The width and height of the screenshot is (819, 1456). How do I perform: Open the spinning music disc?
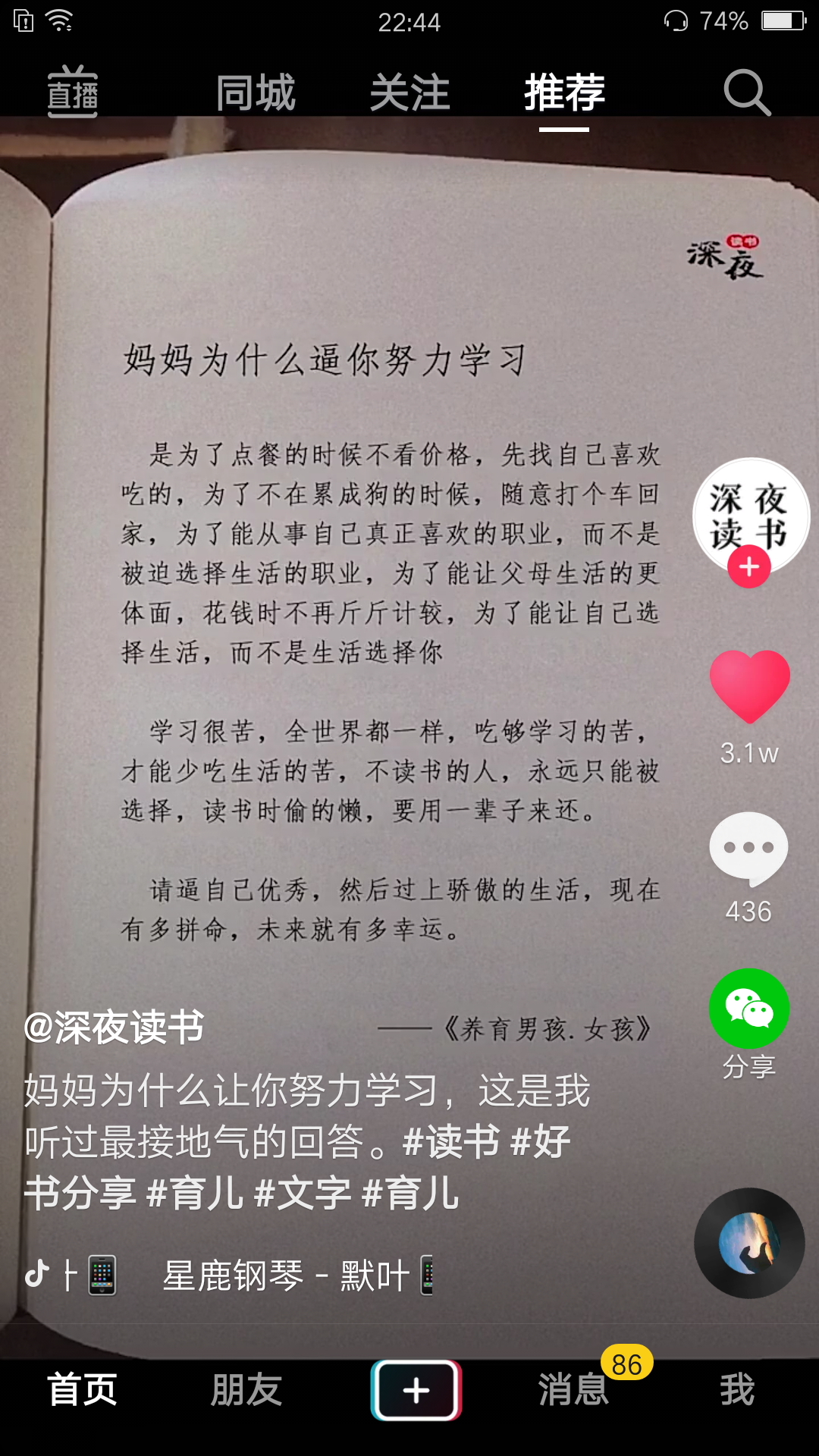coord(749,1243)
